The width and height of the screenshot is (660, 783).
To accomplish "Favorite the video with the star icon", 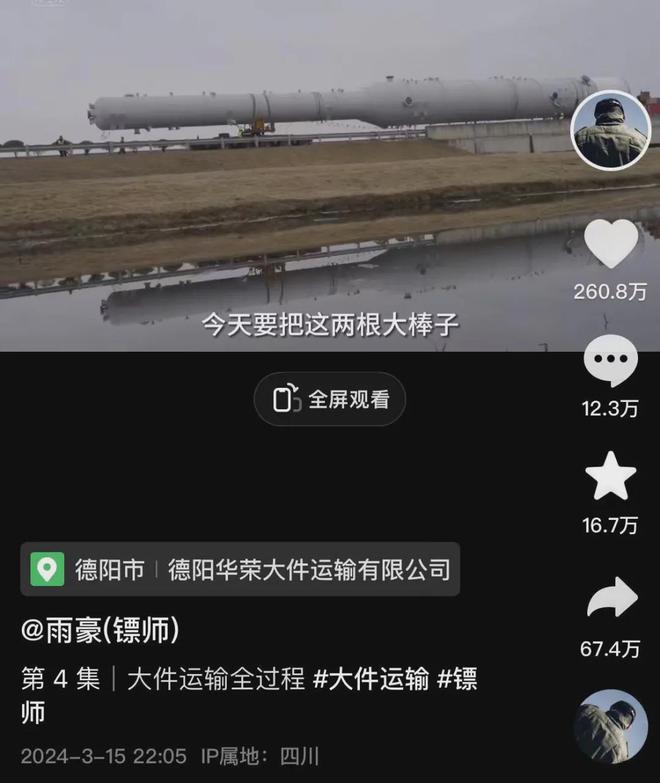I will [x=610, y=477].
